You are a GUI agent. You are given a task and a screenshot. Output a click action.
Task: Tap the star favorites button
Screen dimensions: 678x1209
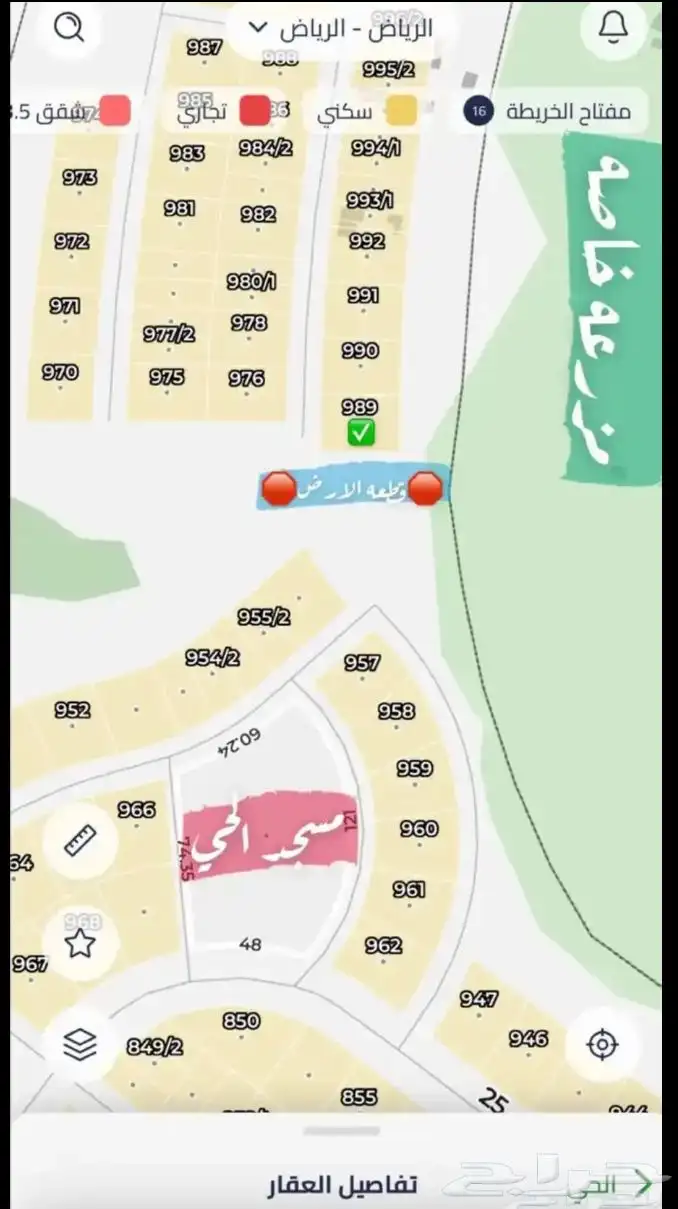pyautogui.click(x=80, y=944)
